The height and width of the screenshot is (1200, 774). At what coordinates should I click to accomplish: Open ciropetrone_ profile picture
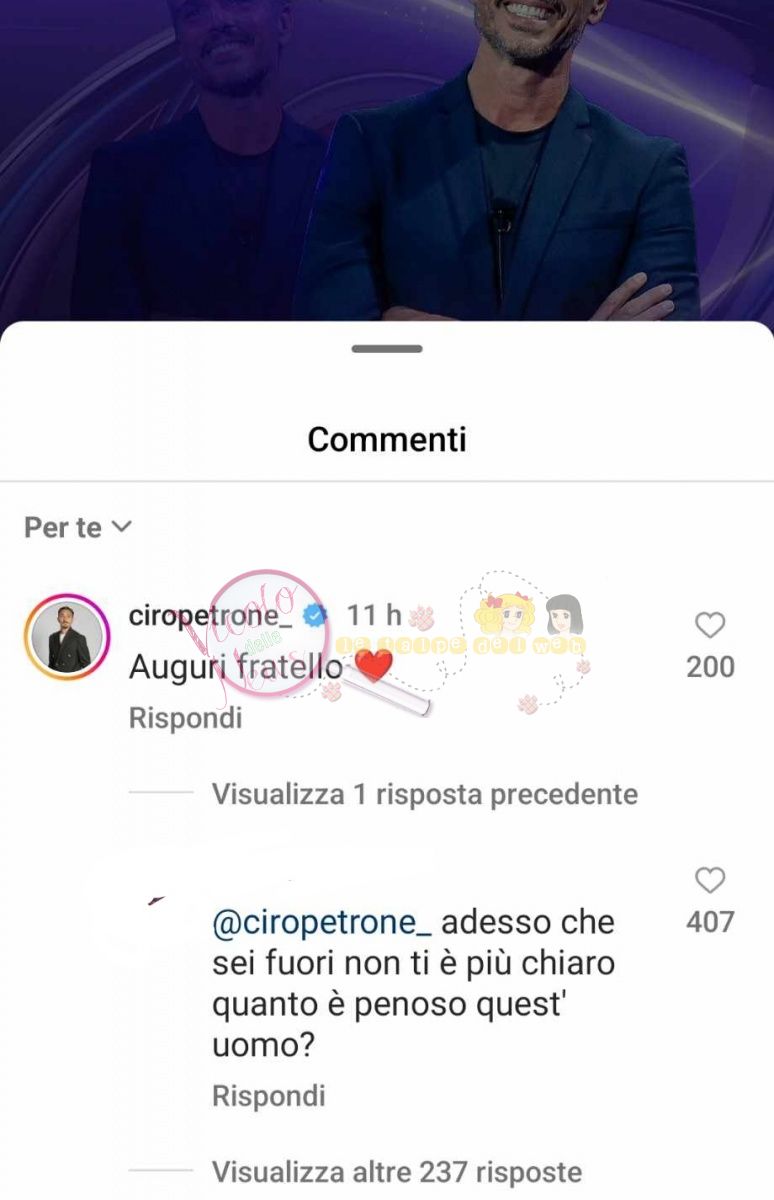pos(66,638)
